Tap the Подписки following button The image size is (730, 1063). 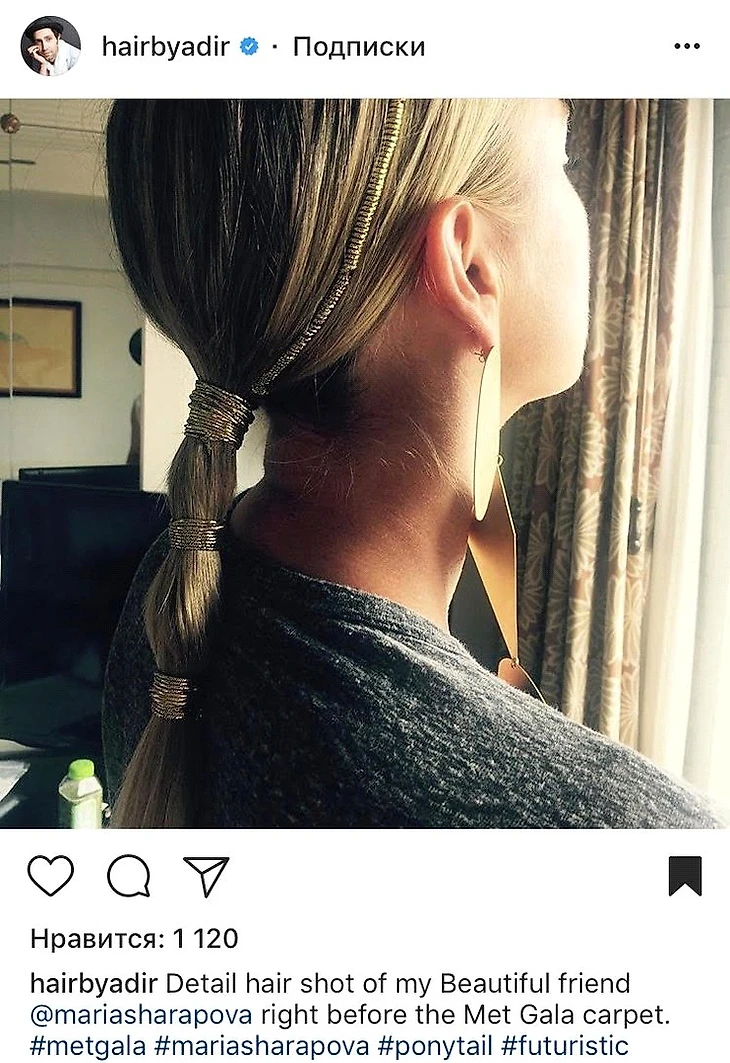pos(358,47)
